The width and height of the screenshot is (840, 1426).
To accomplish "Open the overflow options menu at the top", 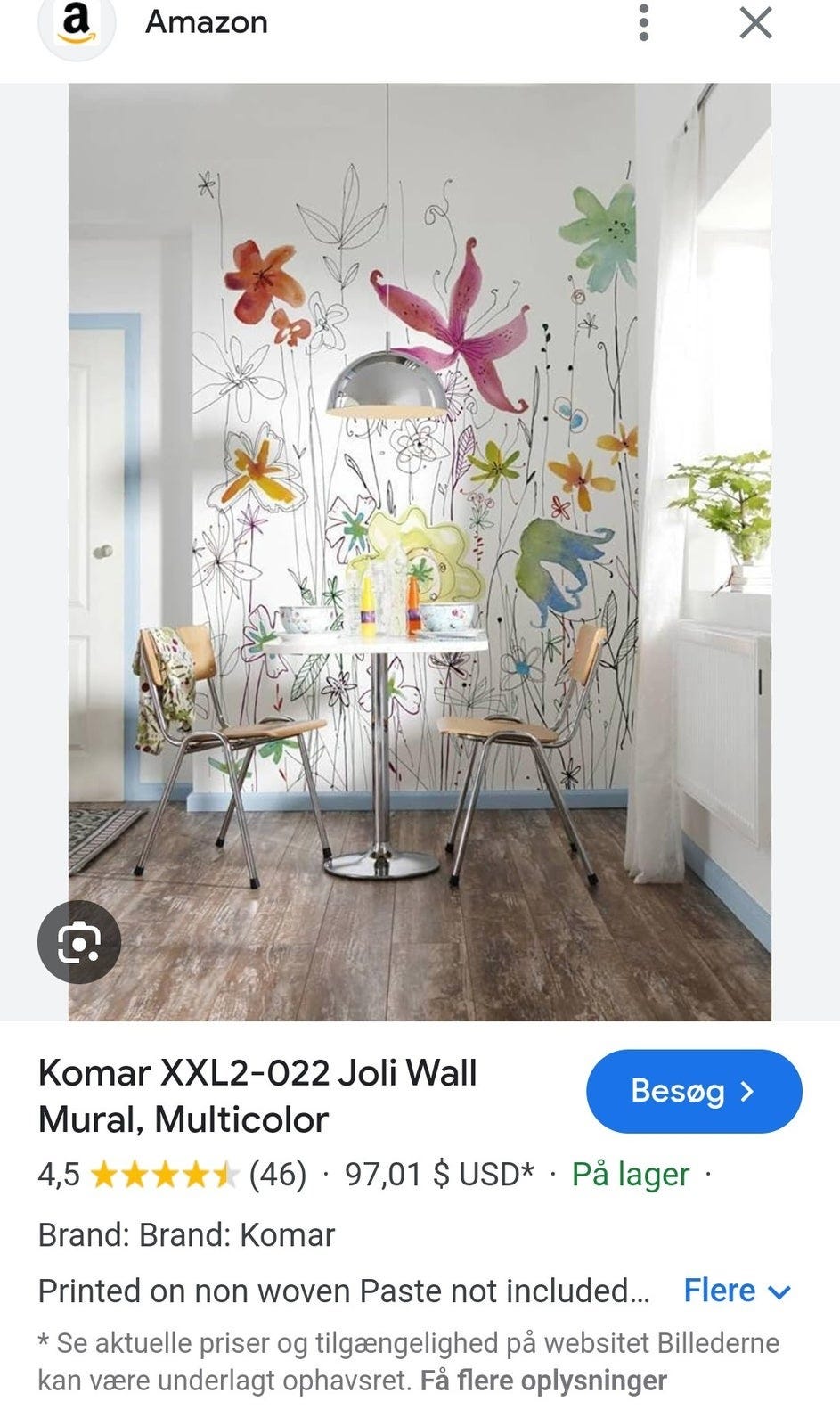I will pyautogui.click(x=643, y=23).
